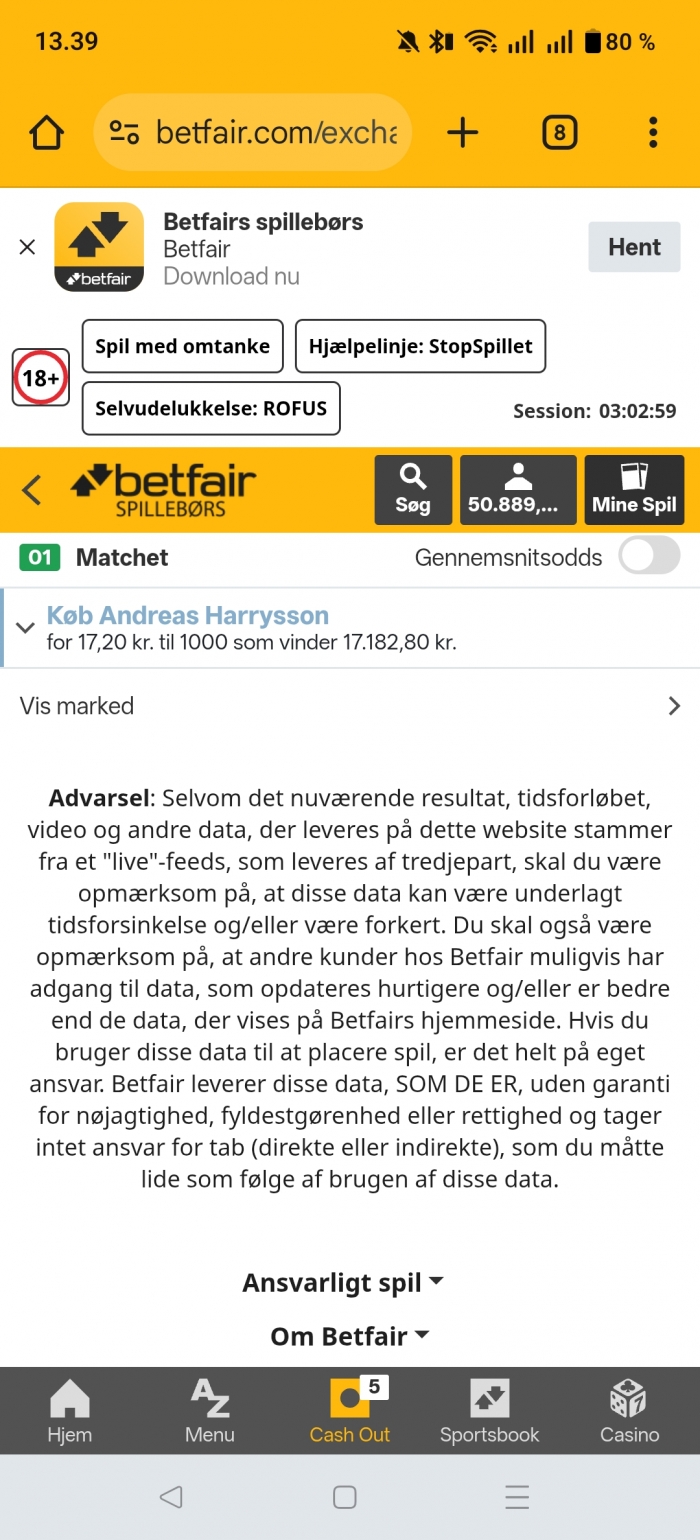Toggle the Gennemsnitsodds switch
The image size is (700, 1540).
click(x=649, y=556)
